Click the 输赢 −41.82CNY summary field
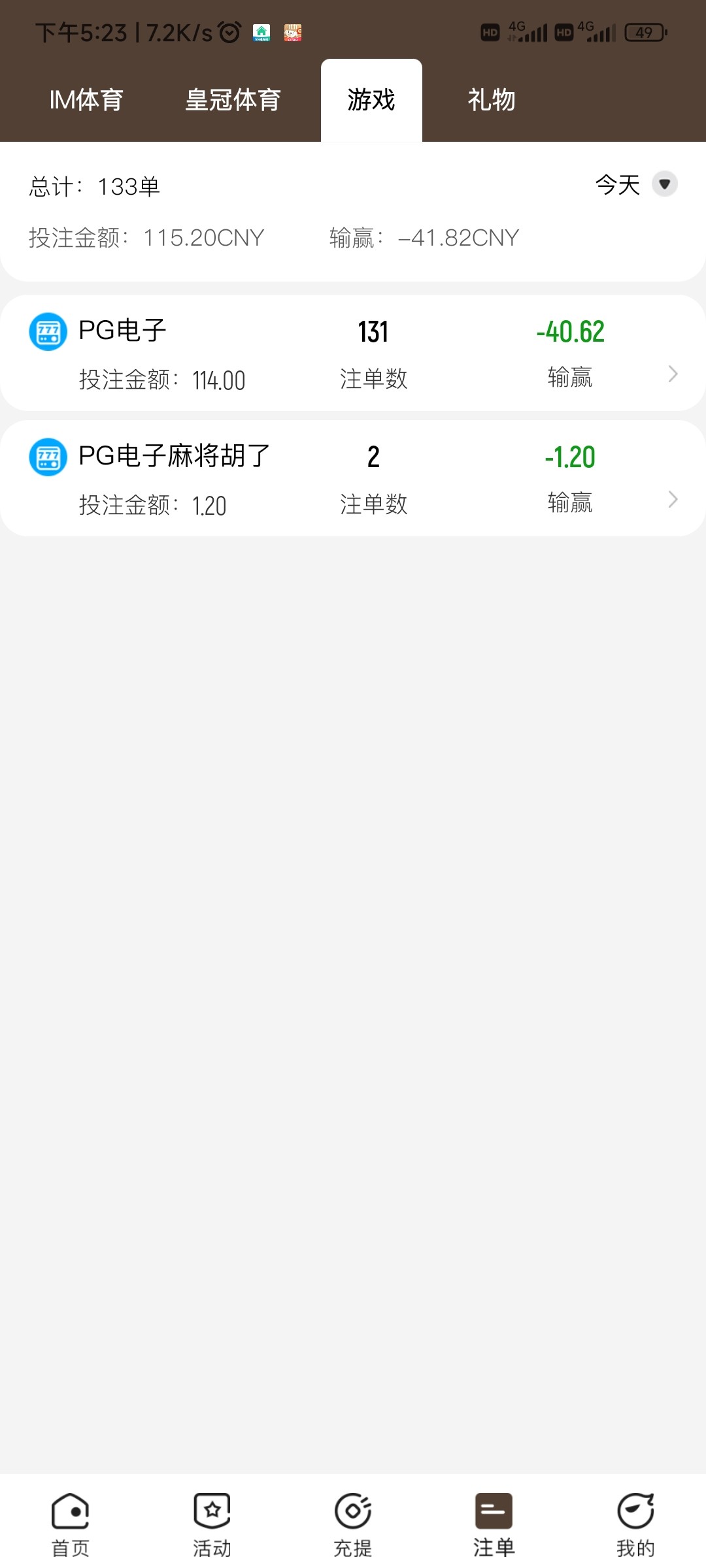This screenshot has height=1568, width=706. tap(423, 237)
